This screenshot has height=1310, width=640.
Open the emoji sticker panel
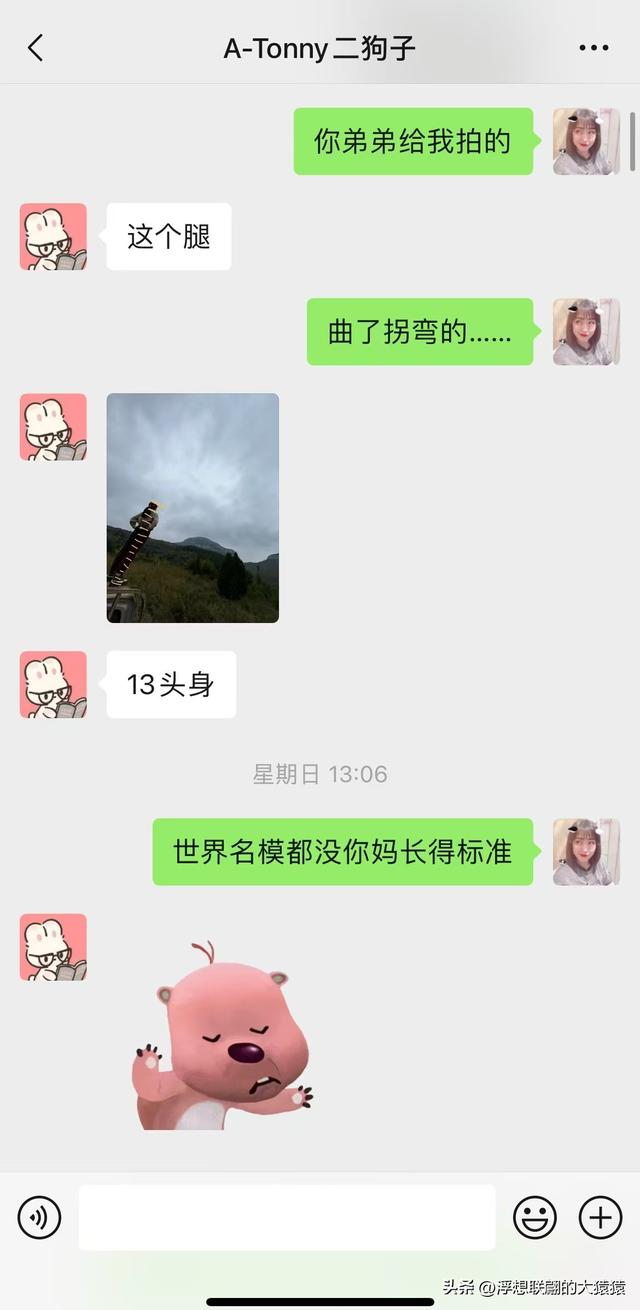(535, 1217)
